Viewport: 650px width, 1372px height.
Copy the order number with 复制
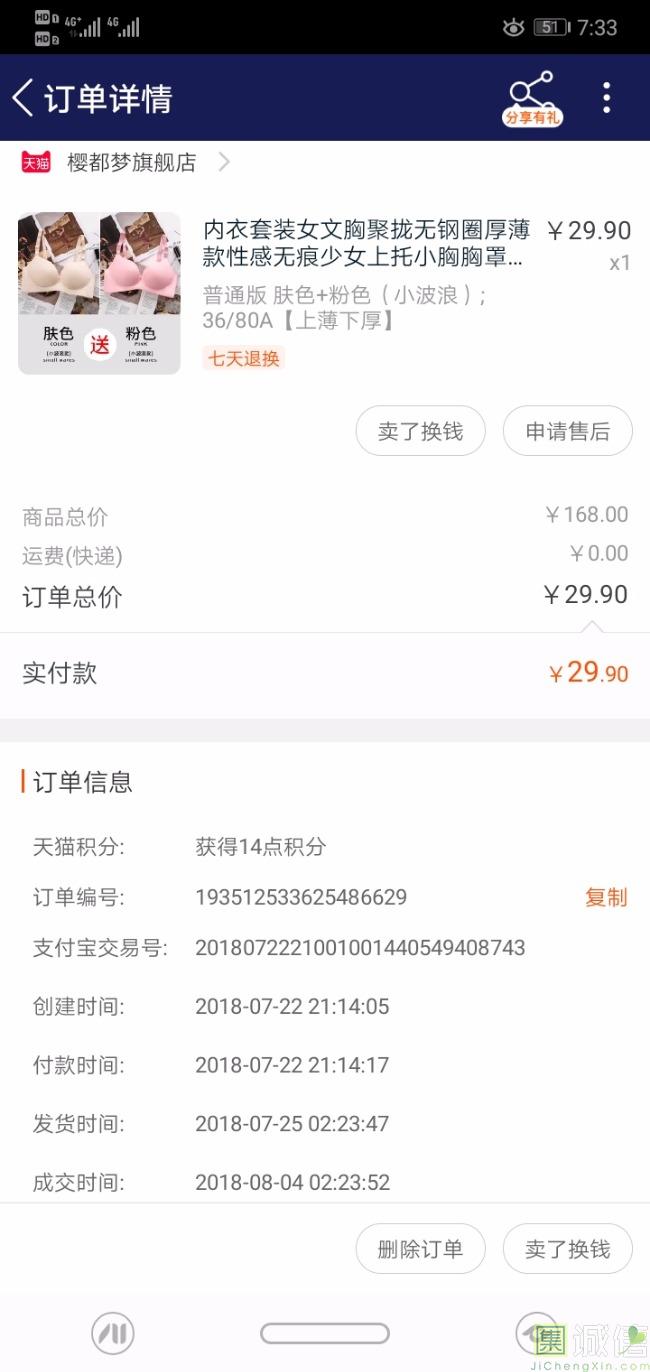(606, 897)
